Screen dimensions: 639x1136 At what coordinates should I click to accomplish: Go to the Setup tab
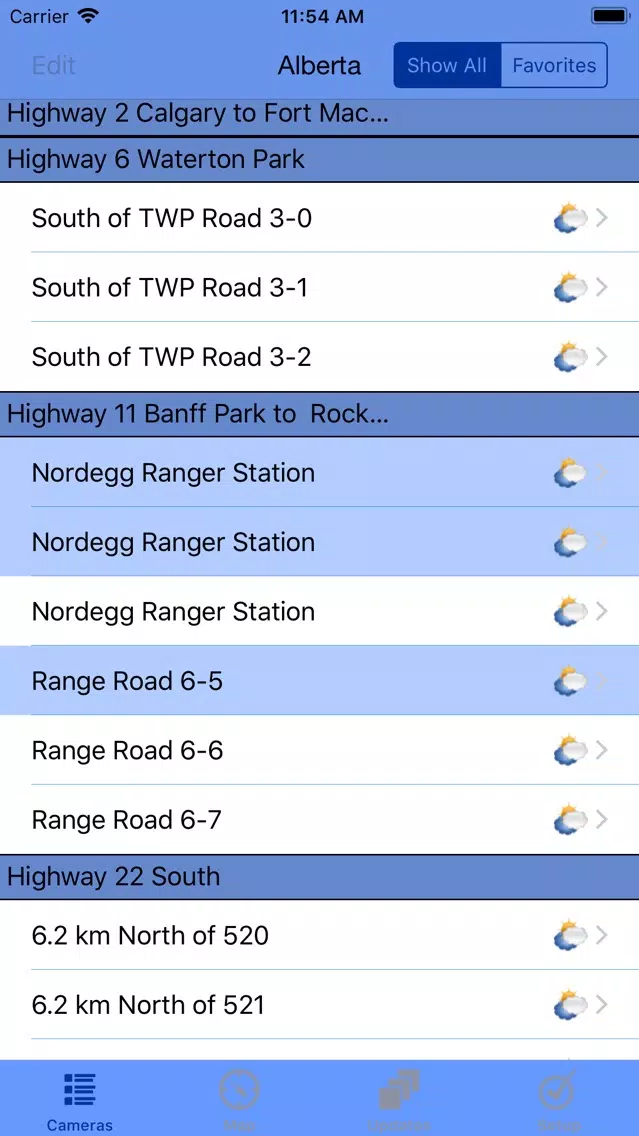coord(559,1098)
